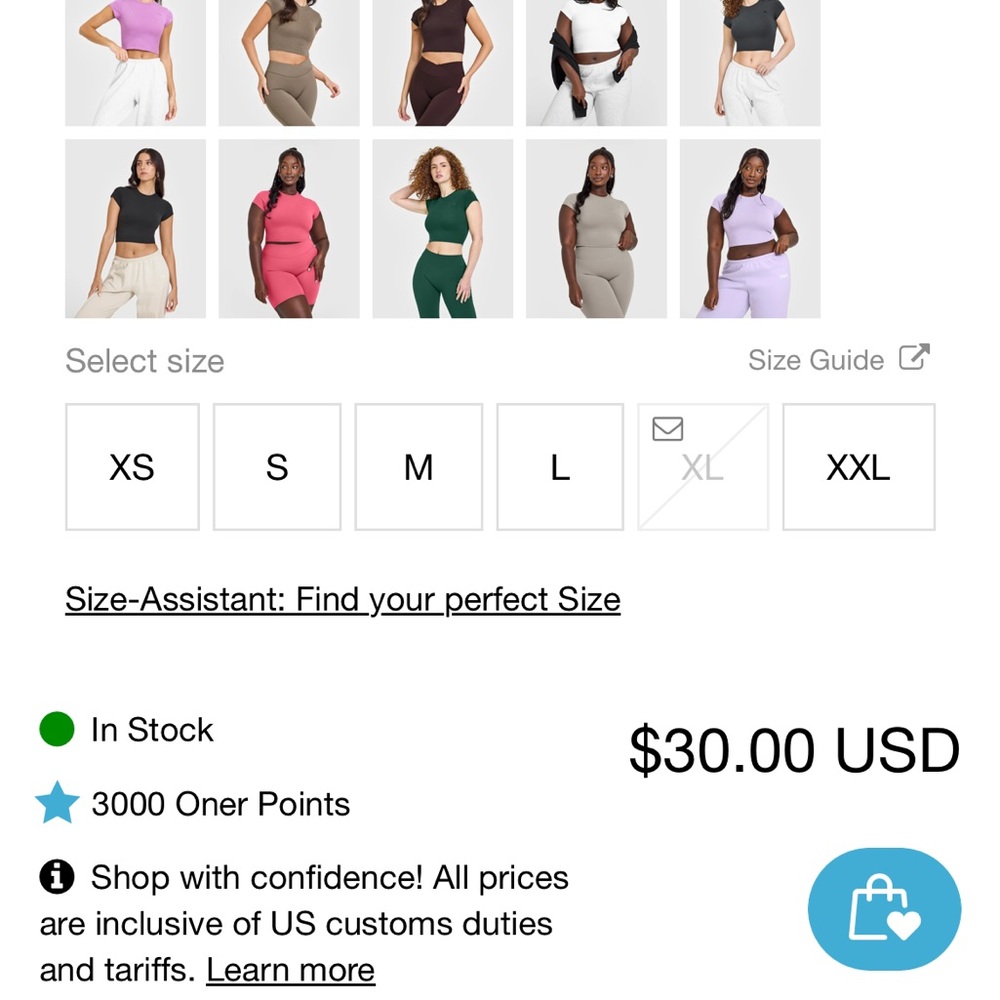Screen dimensions: 1000x1000
Task: Select size S
Action: tap(277, 467)
